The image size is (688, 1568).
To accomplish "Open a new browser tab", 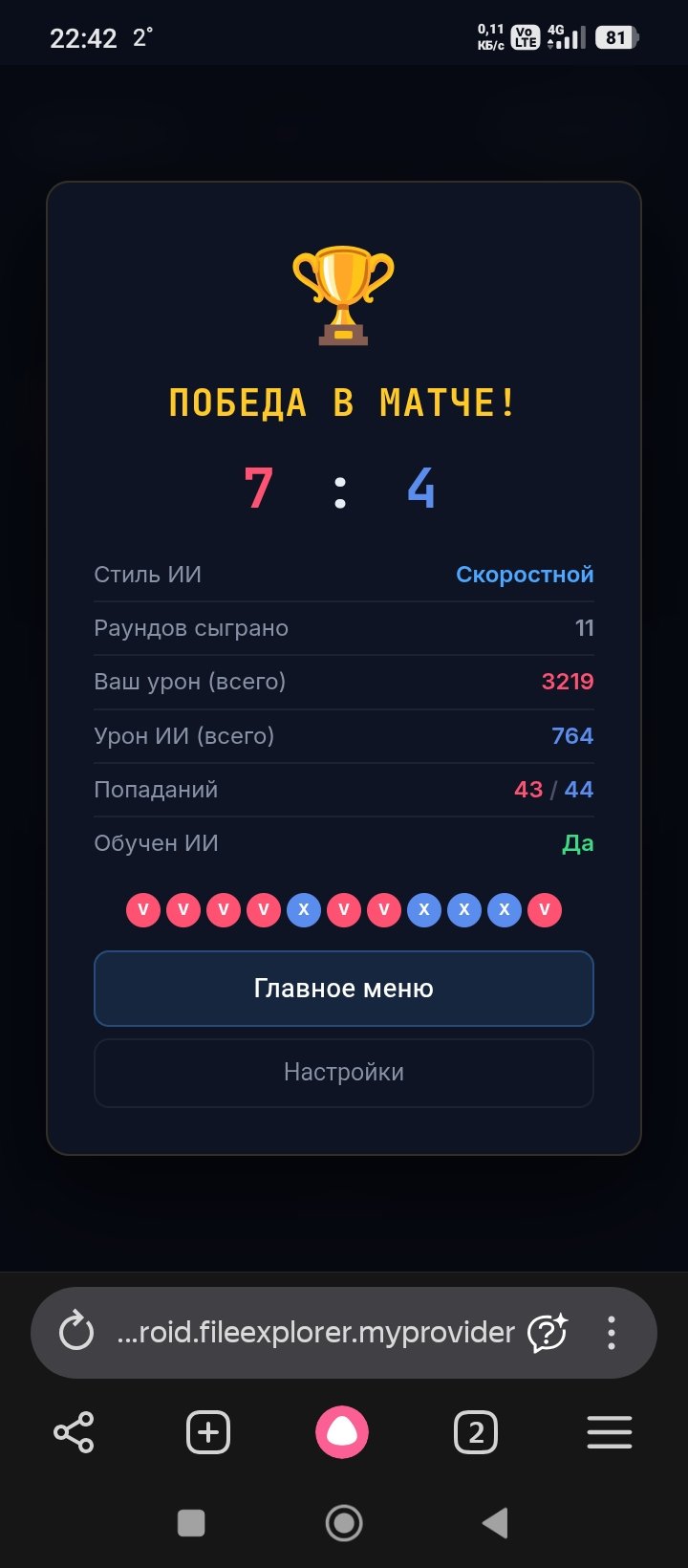I will pos(208,1432).
